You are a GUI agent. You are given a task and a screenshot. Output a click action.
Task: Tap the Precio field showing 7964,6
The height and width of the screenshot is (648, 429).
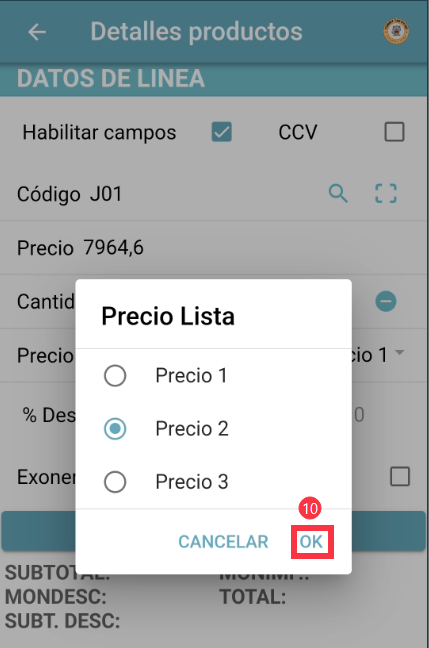click(x=214, y=248)
